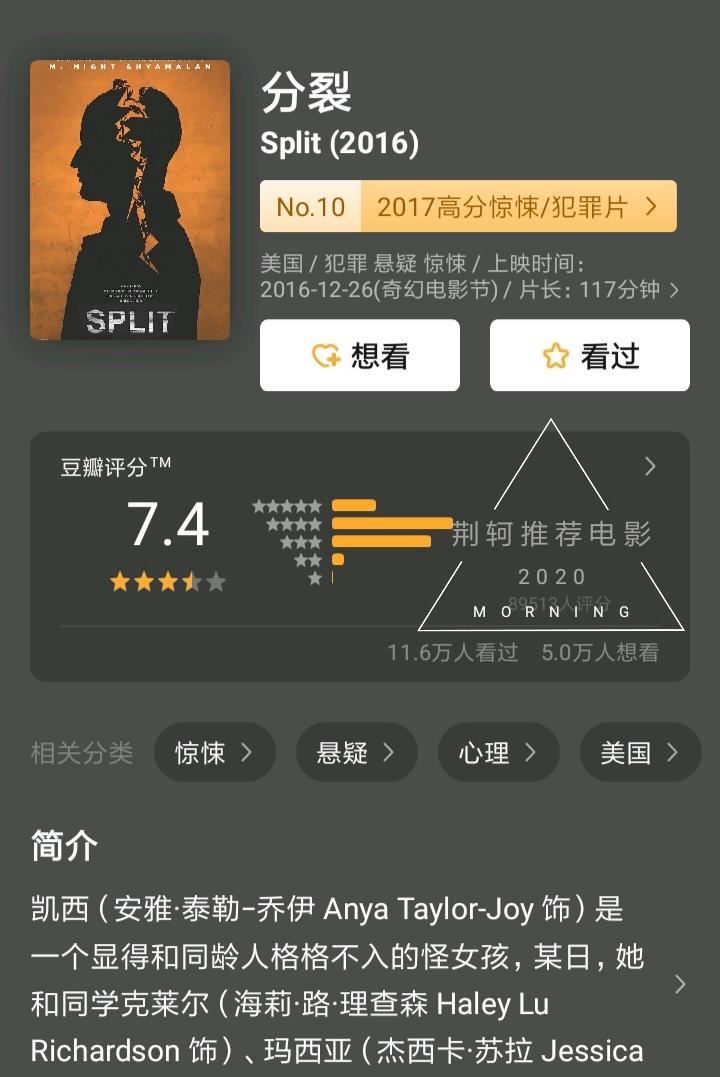720x1077 pixels.
Task: Open the 豆瓣评分 rating details
Action: coord(650,466)
